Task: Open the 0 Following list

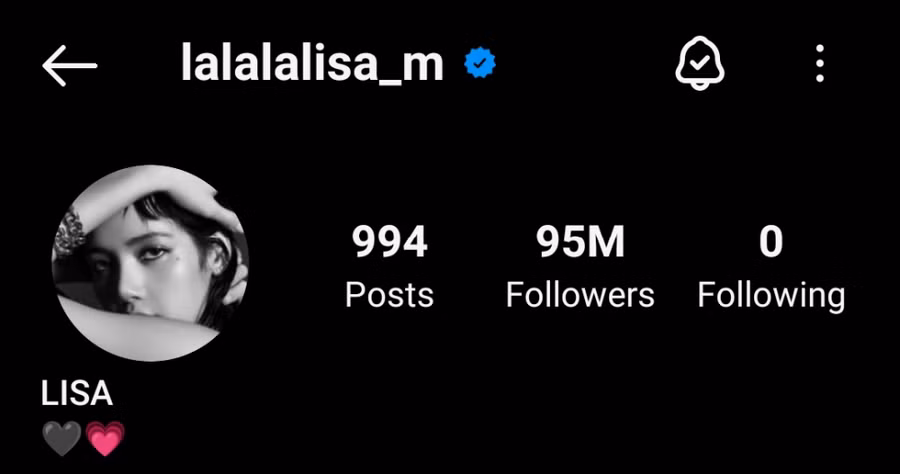Action: point(770,267)
